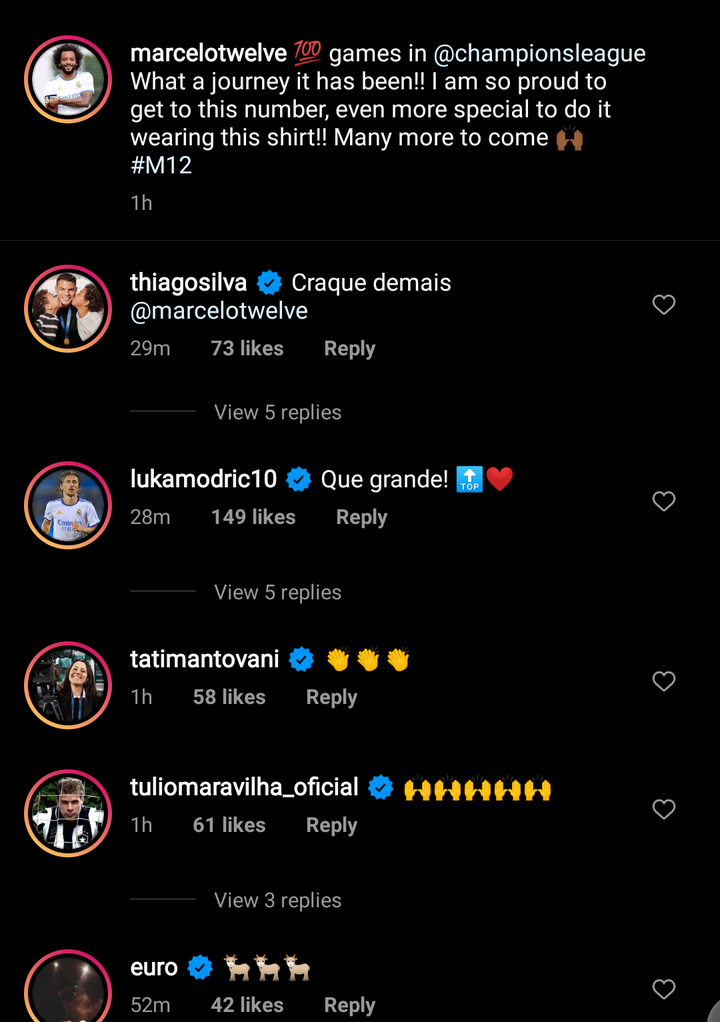Like tuliomaravilha_oficial's comment
Viewport: 720px width, 1022px height.
664,809
